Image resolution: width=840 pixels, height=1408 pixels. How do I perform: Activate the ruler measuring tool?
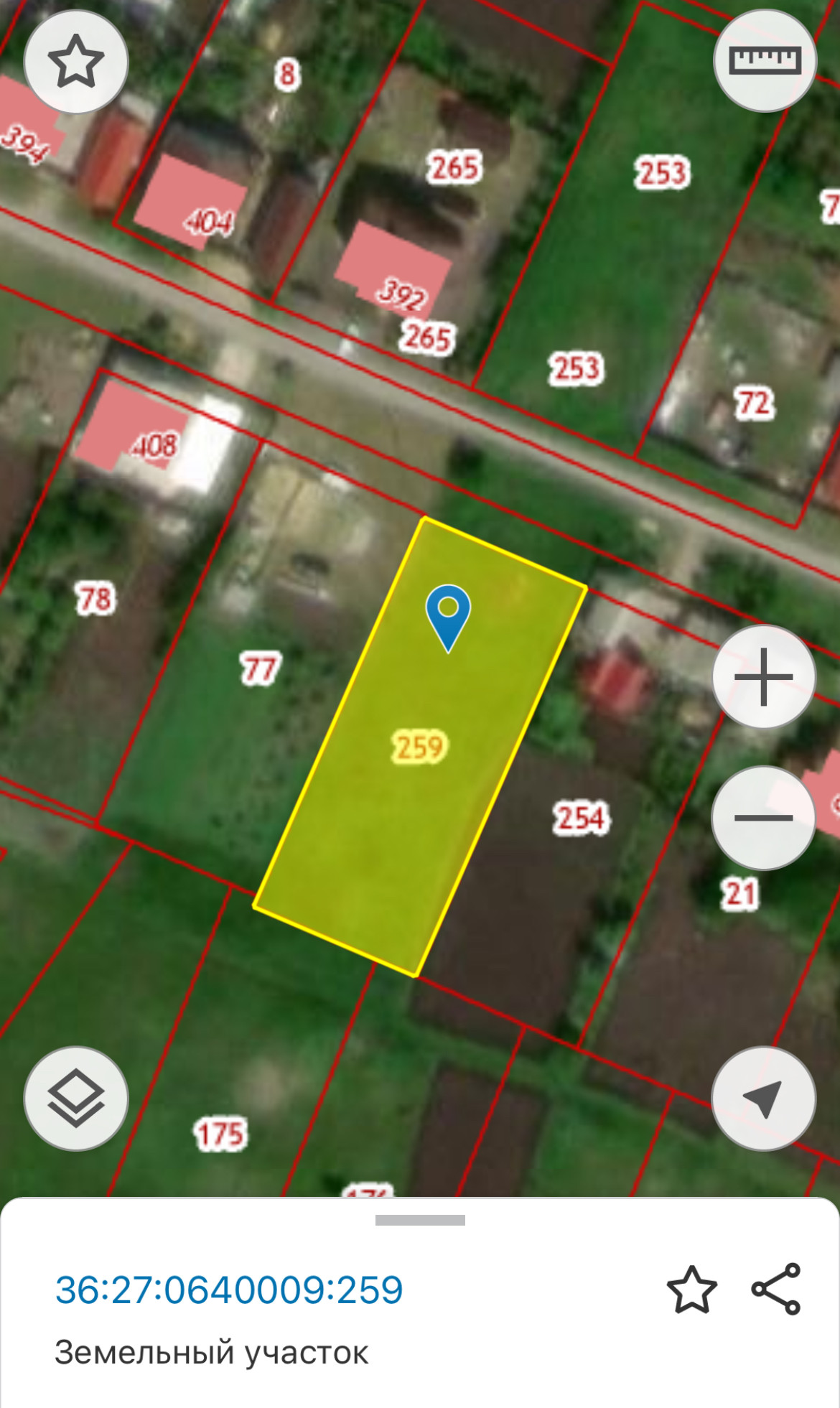pos(765,60)
